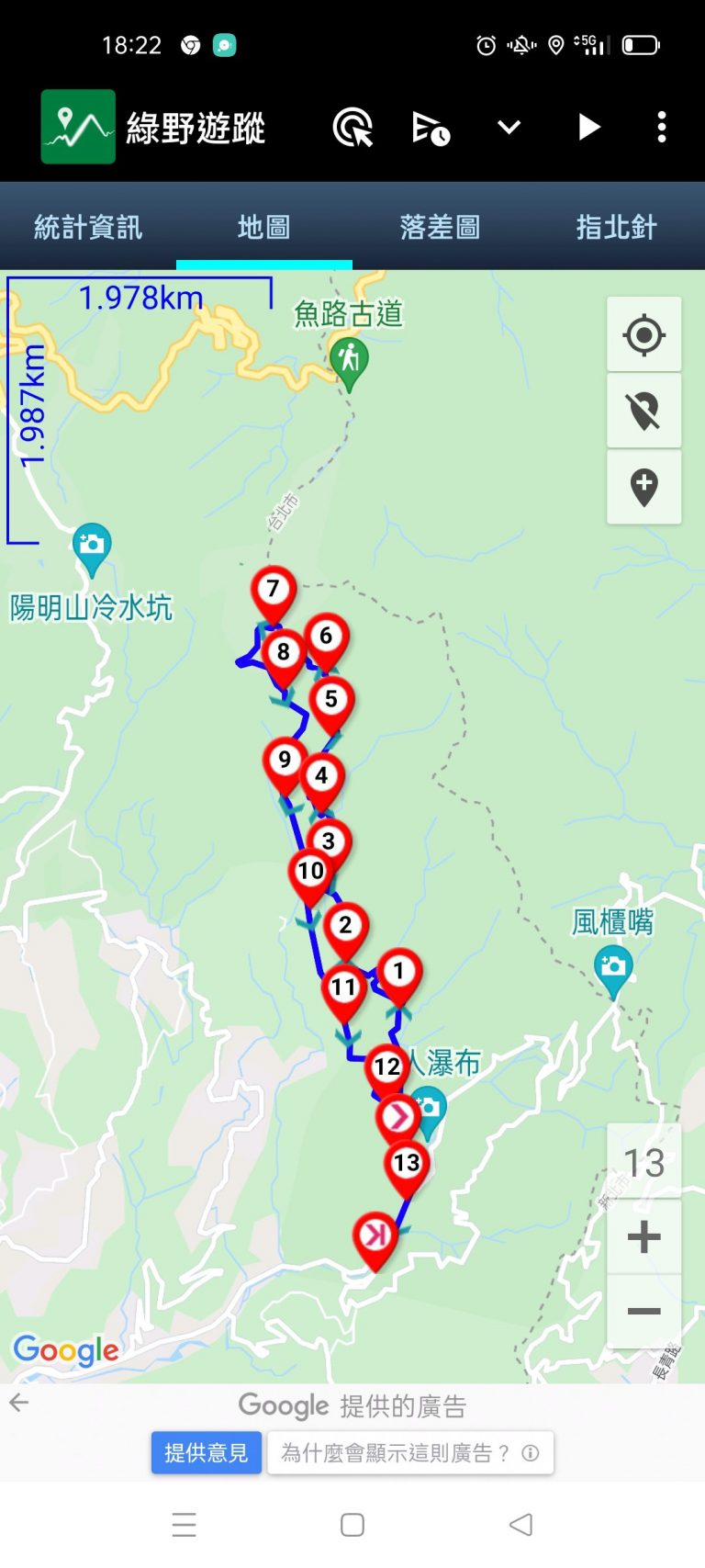This screenshot has height=1568, width=705.
Task: Open the 指北針 tab
Action: click(x=617, y=227)
